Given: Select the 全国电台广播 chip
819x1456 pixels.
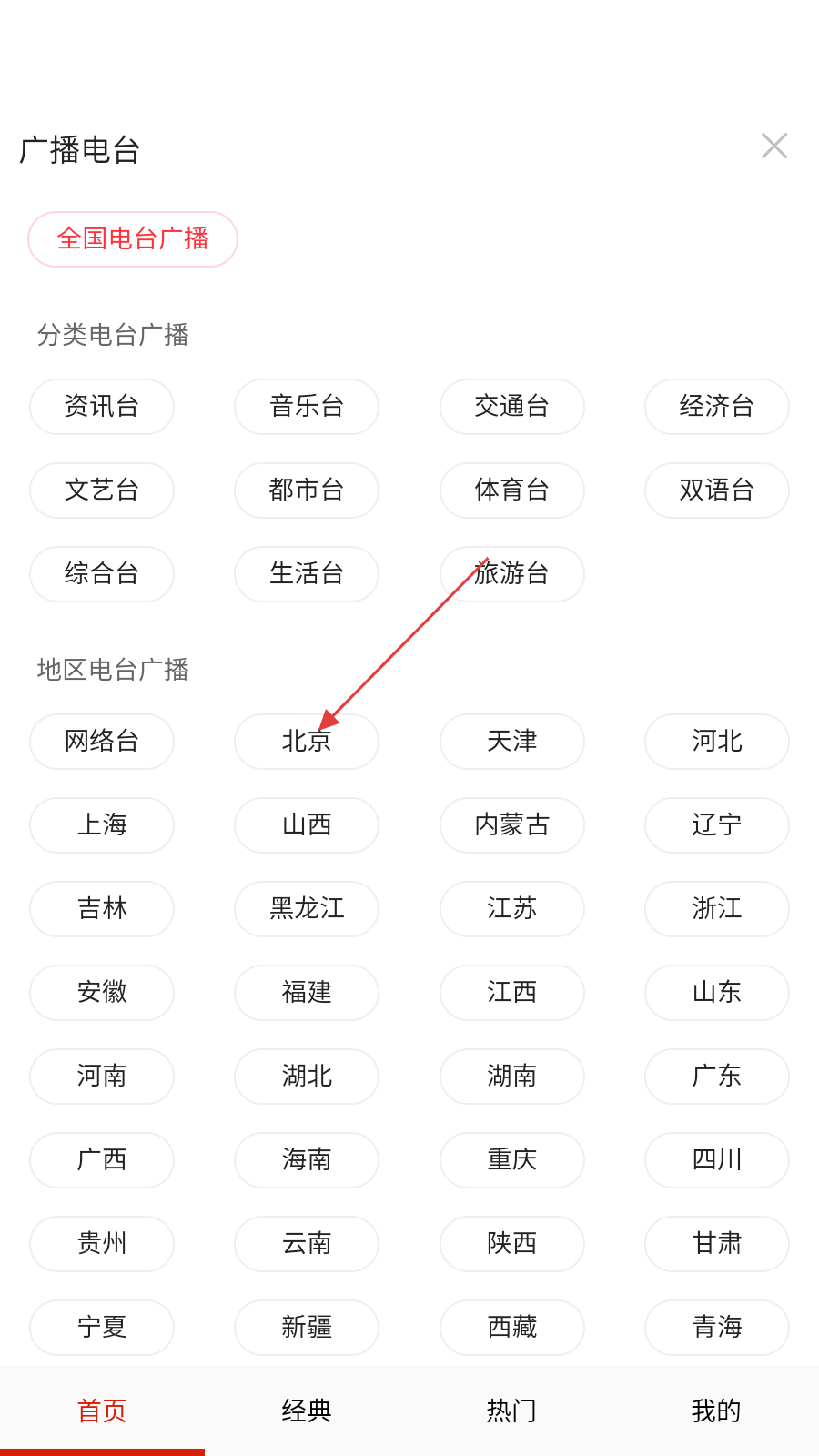Looking at the screenshot, I should click(133, 239).
